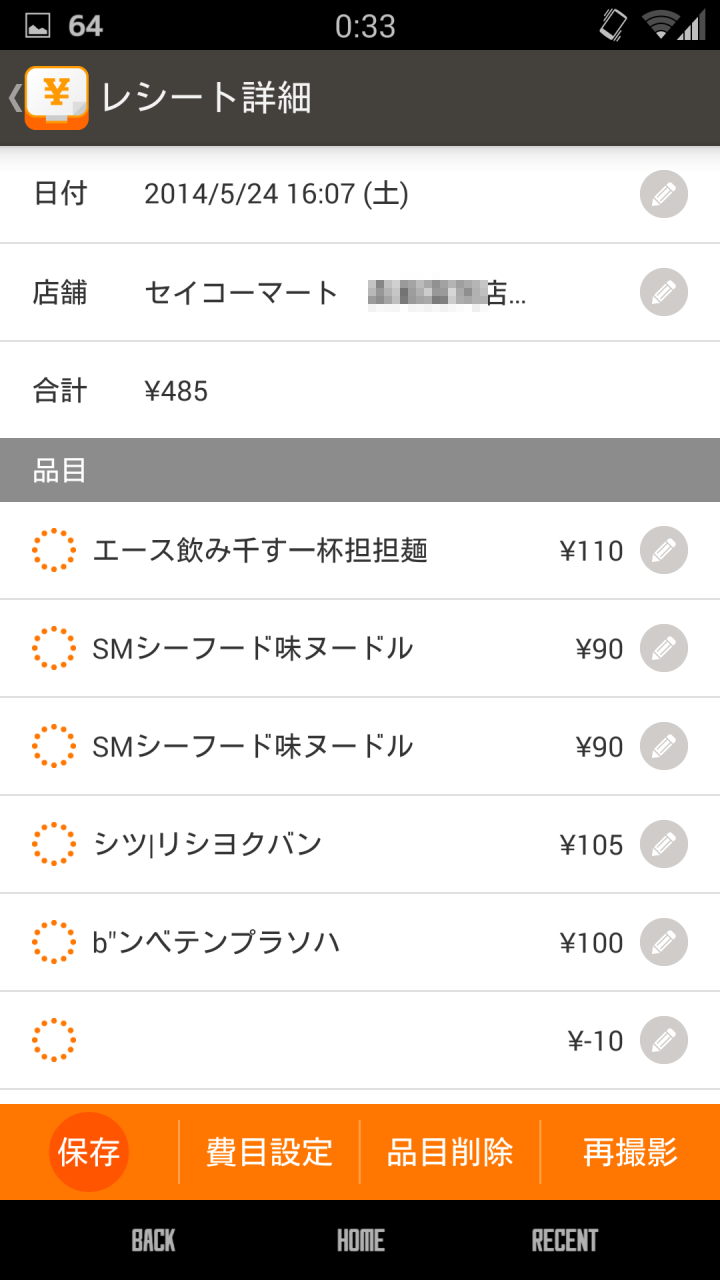Go to the HOME screen
The image size is (720, 1280).
click(x=360, y=1241)
